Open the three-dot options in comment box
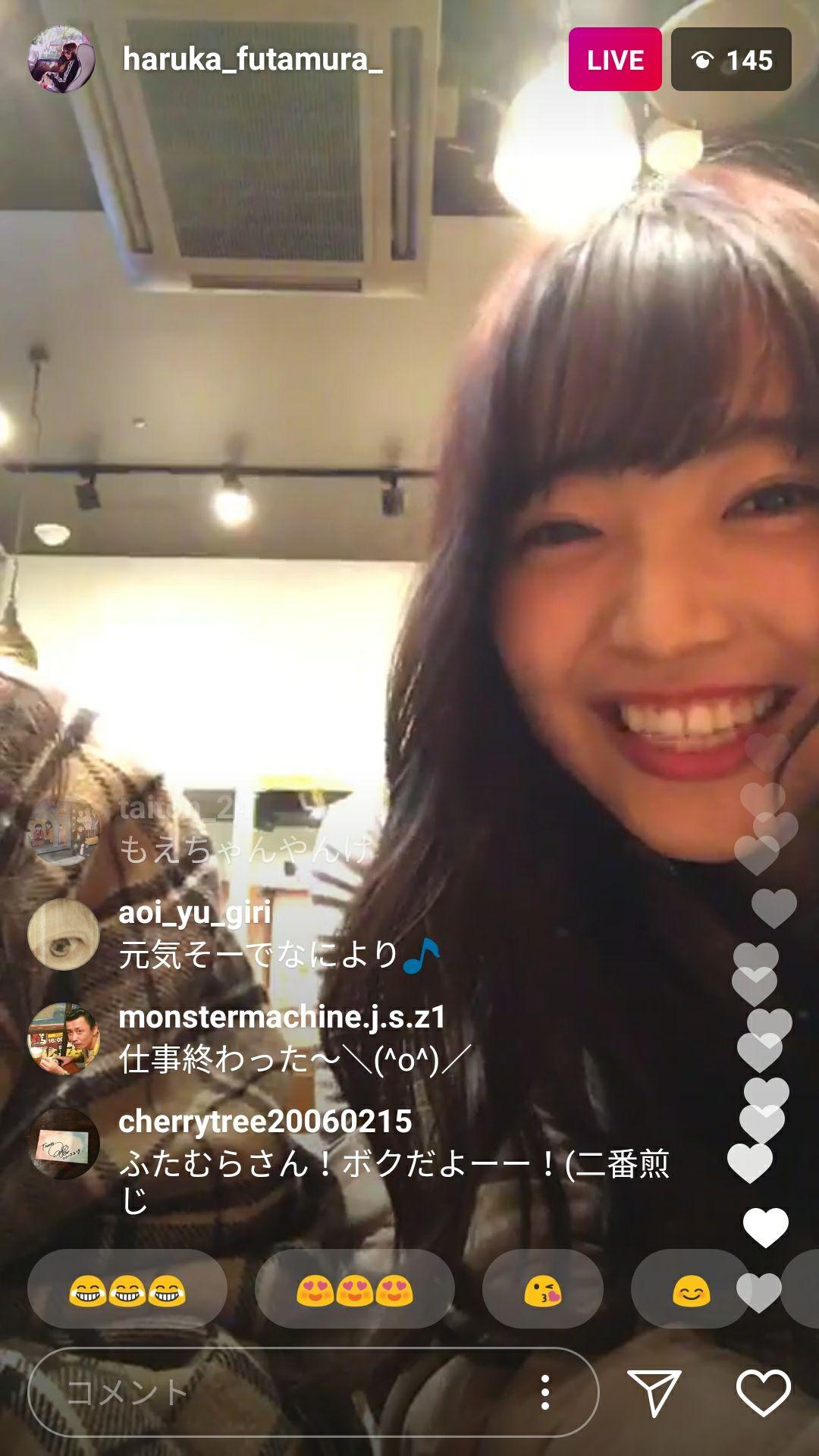819x1456 pixels. tap(544, 1392)
